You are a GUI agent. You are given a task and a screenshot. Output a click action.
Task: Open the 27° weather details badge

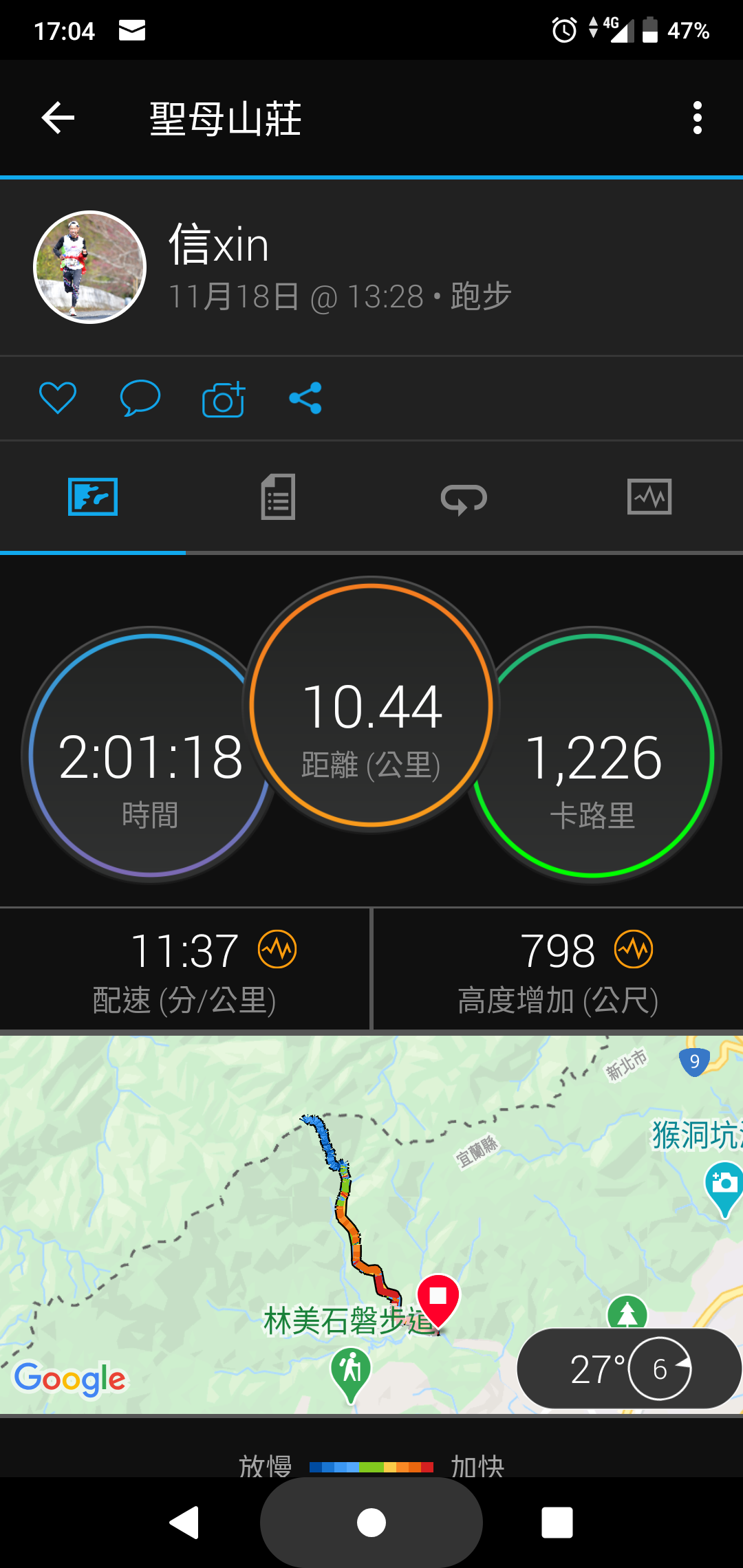(x=629, y=1369)
